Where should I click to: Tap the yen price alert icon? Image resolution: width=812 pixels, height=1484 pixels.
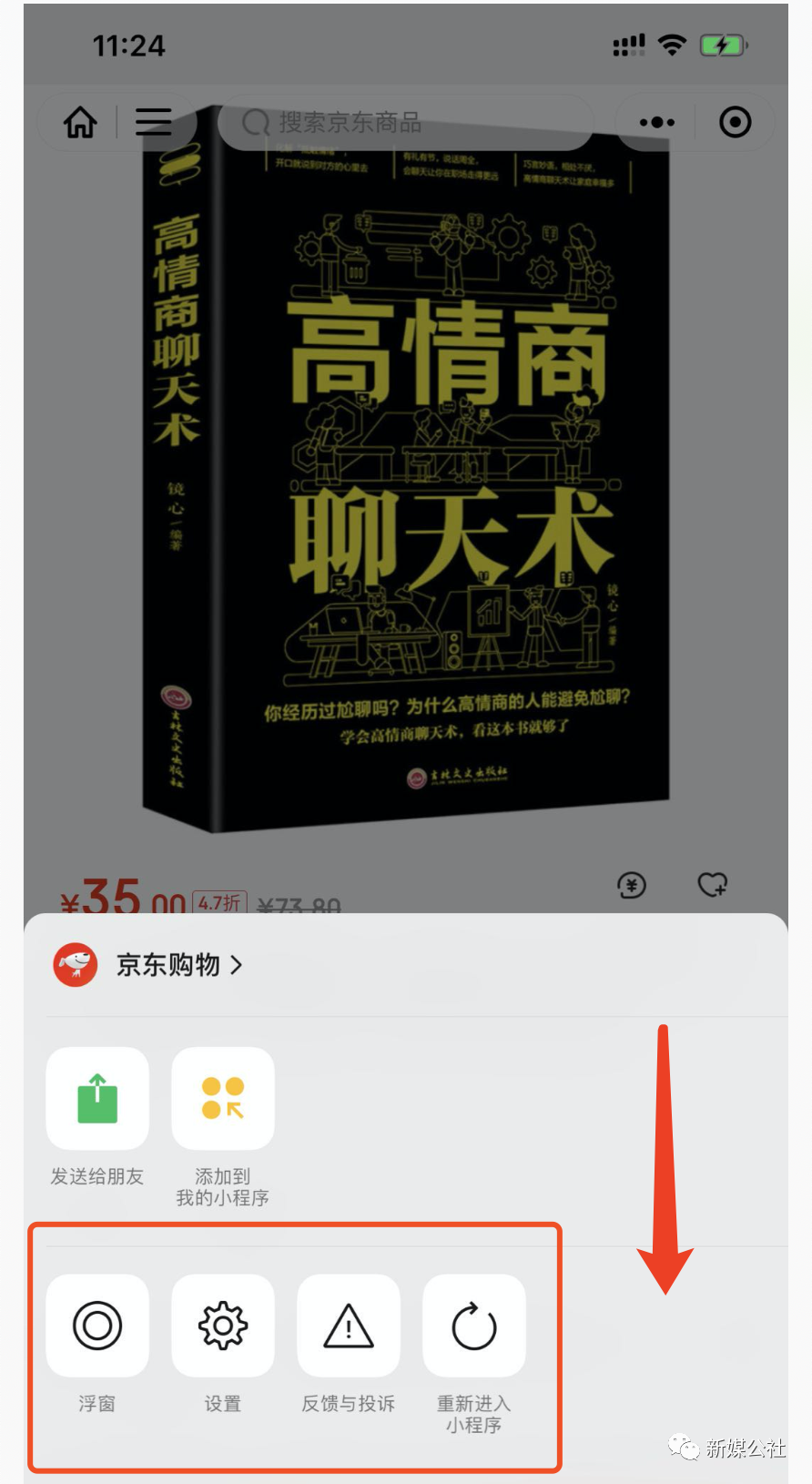click(632, 885)
